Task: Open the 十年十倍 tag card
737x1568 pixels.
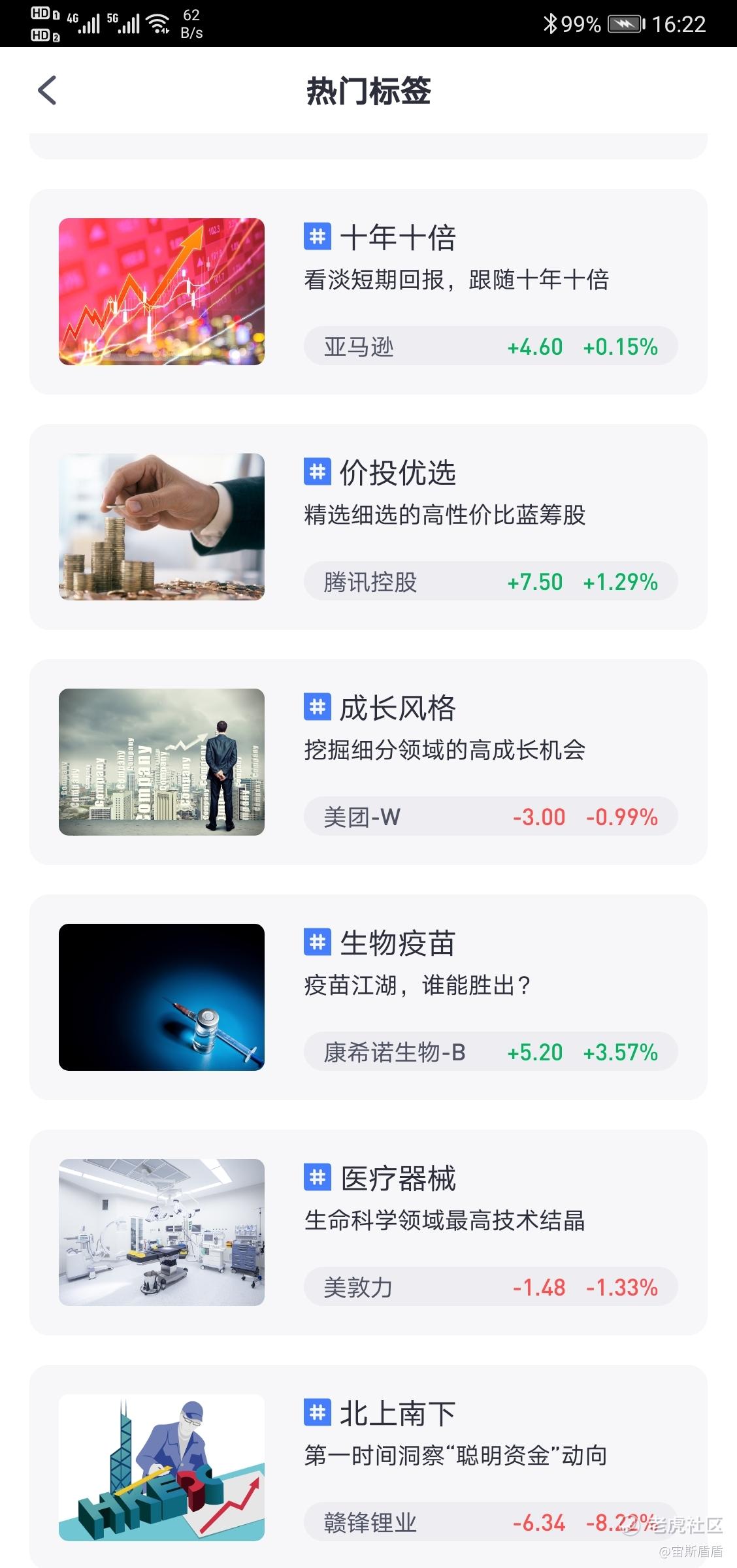Action: pyautogui.click(x=397, y=237)
